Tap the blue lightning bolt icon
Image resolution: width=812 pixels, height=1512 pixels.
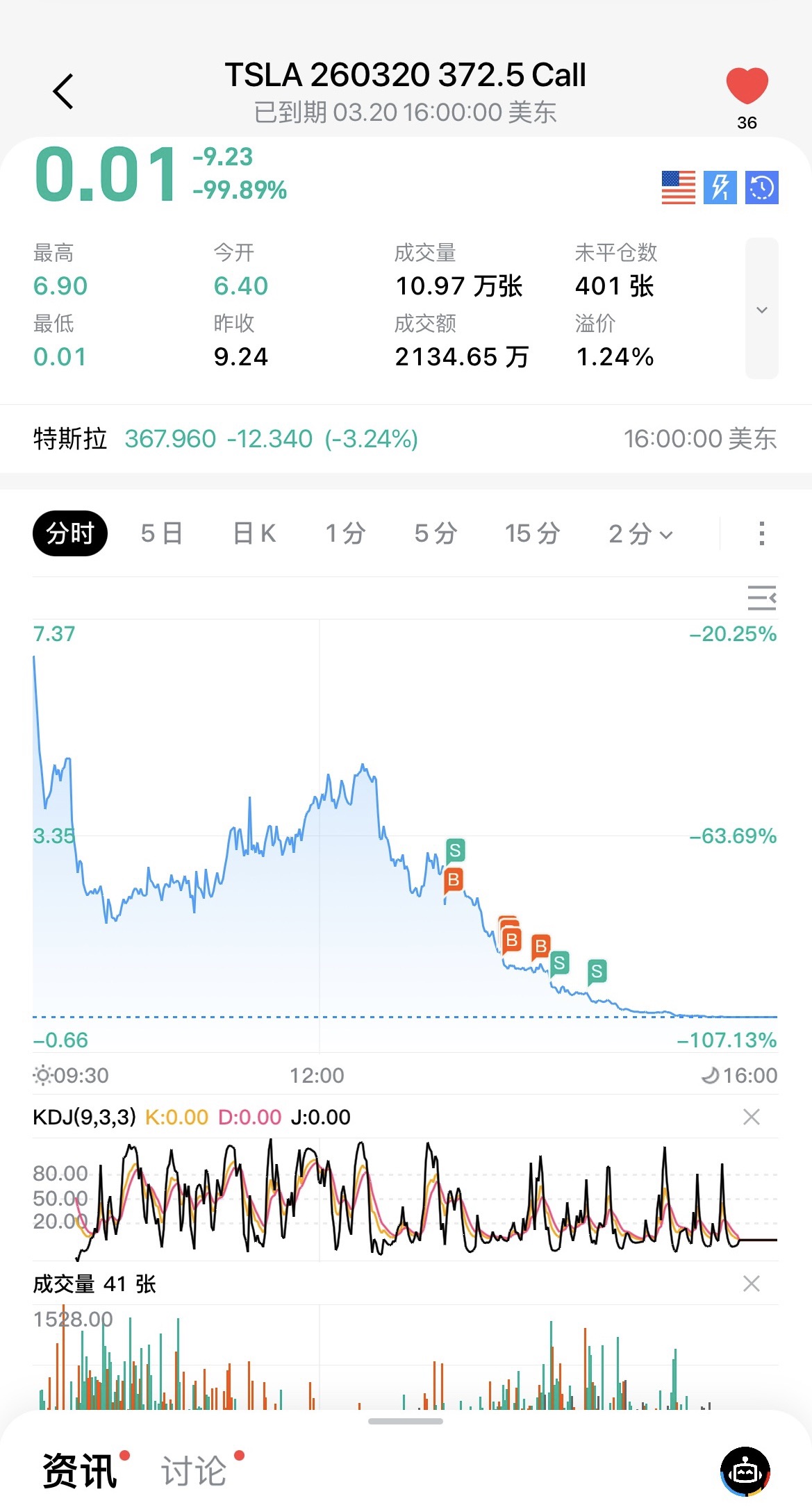tap(720, 188)
